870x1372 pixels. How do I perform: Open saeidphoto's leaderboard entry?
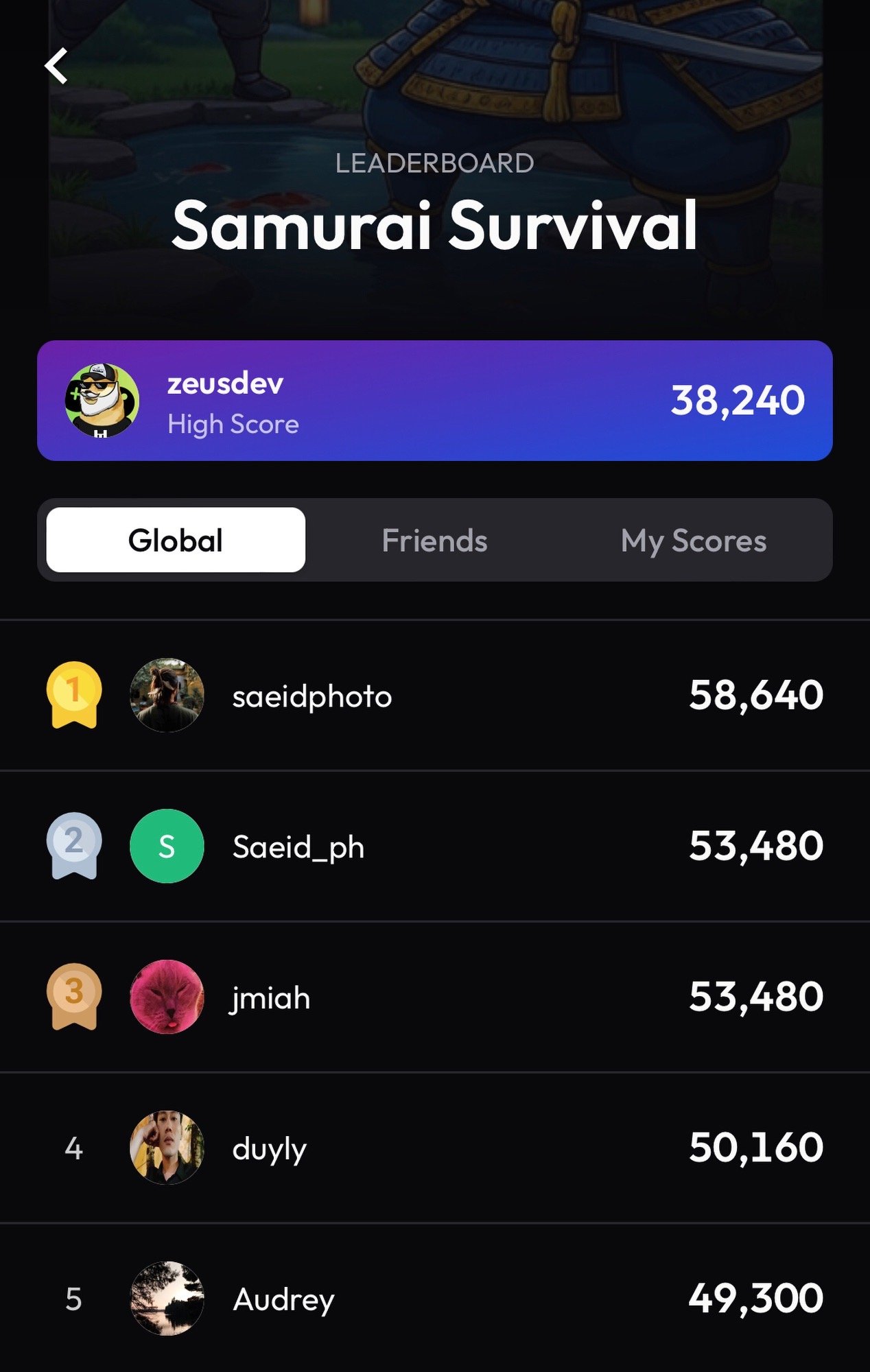click(434, 696)
